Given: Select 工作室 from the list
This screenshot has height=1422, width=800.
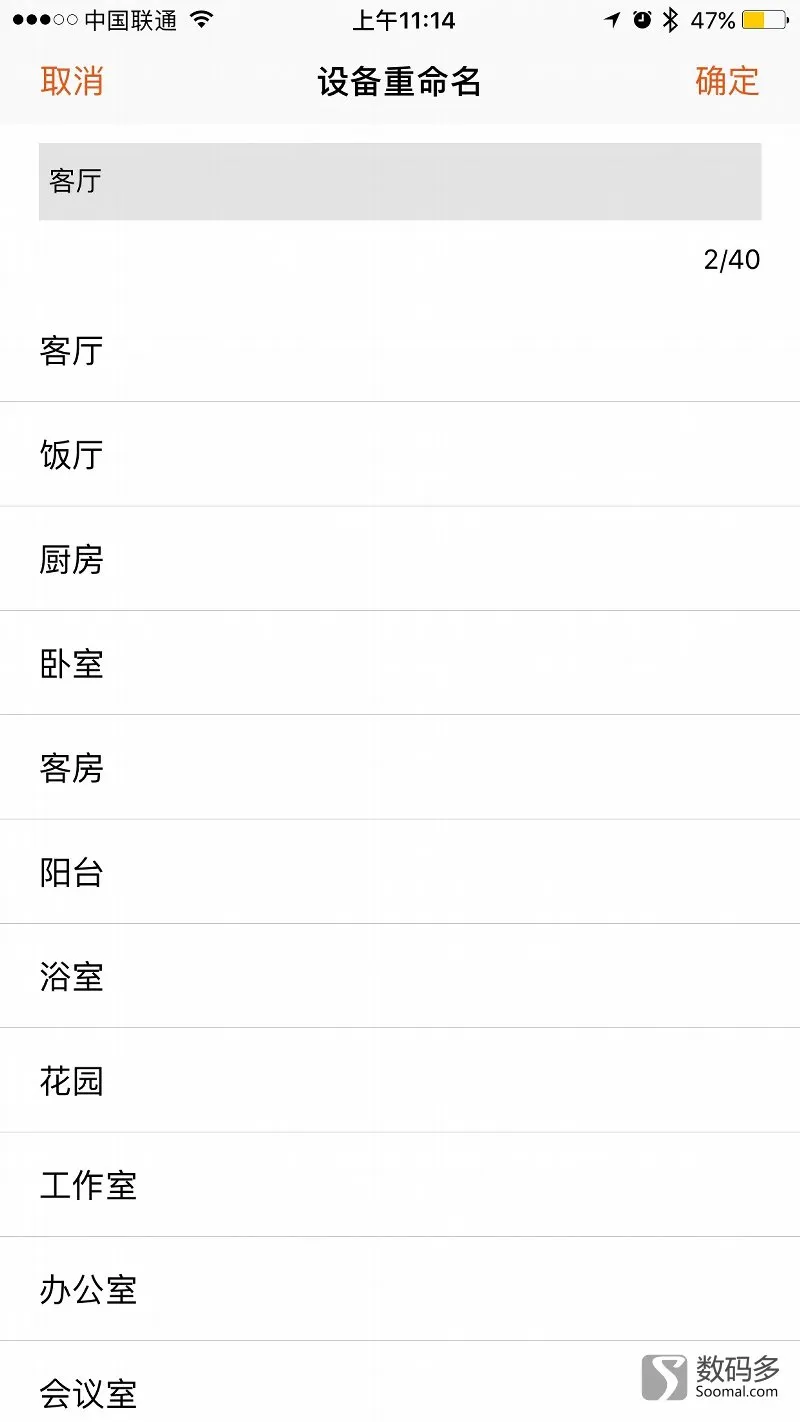Looking at the screenshot, I should [400, 1185].
